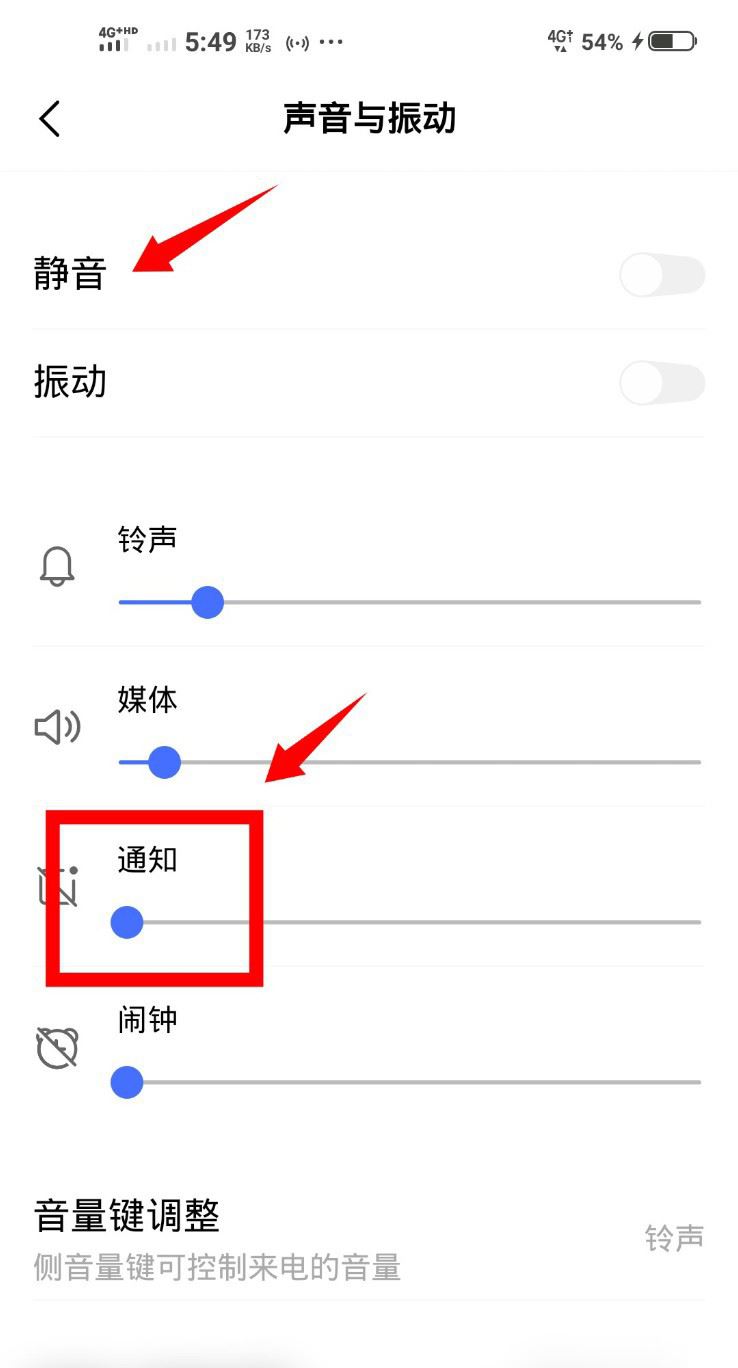This screenshot has width=738, height=1368.
Task: Tap the 闹钟 volume slider track
Action: coord(410,1082)
